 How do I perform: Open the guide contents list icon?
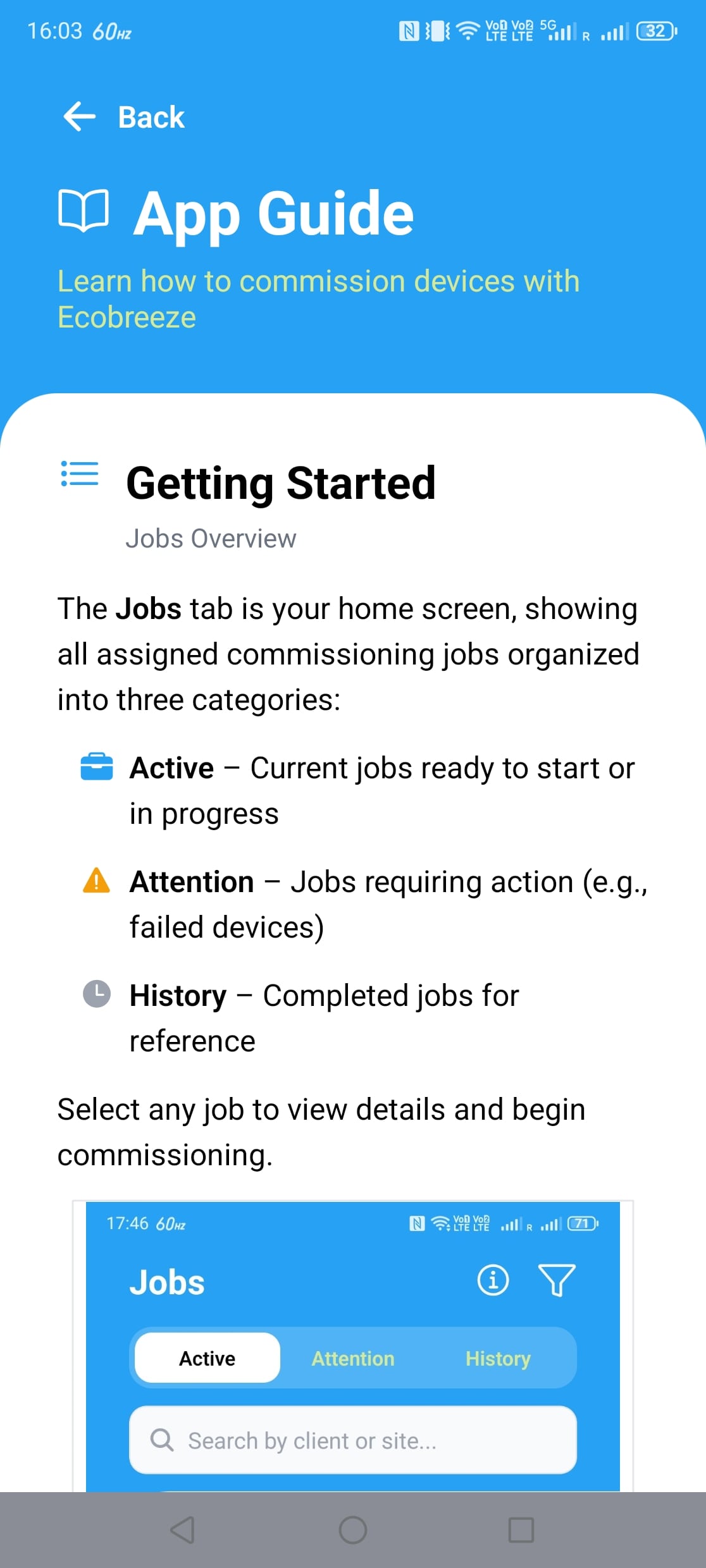point(80,474)
